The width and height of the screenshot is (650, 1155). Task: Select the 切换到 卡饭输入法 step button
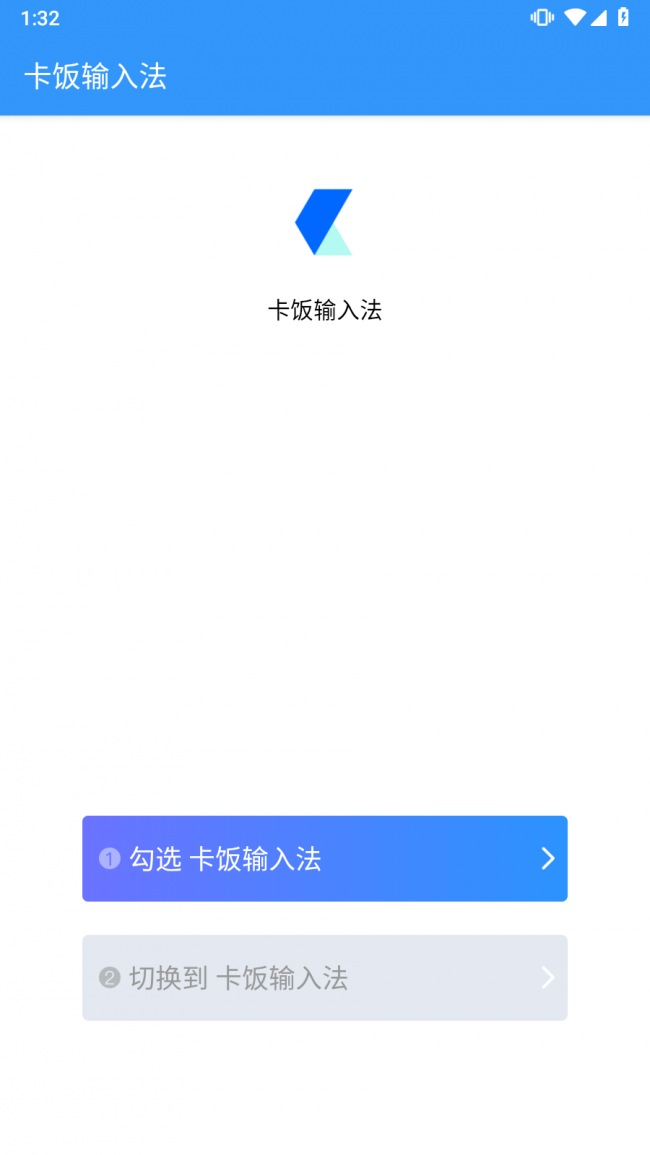(x=324, y=977)
